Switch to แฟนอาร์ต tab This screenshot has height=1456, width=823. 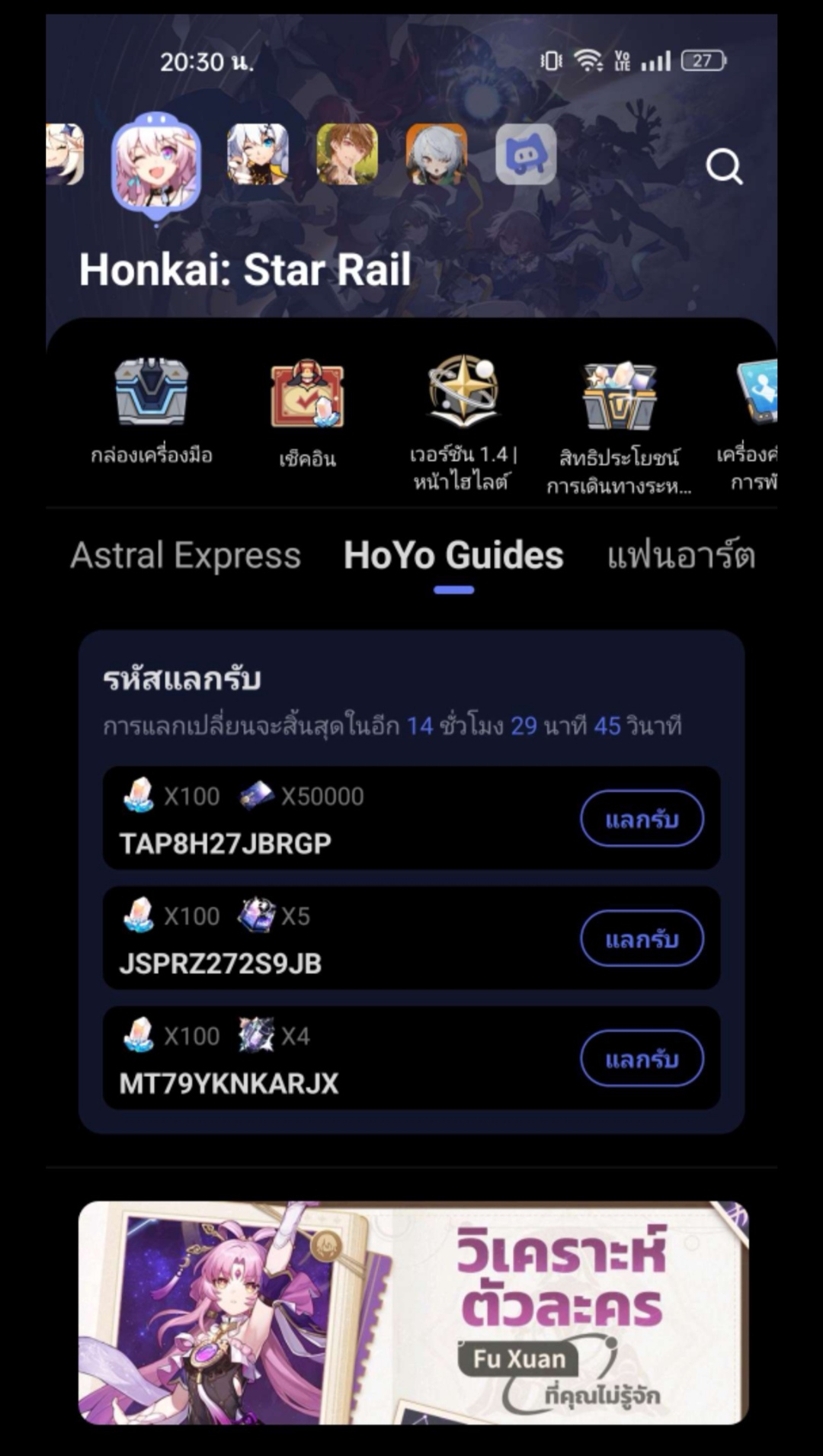[680, 555]
